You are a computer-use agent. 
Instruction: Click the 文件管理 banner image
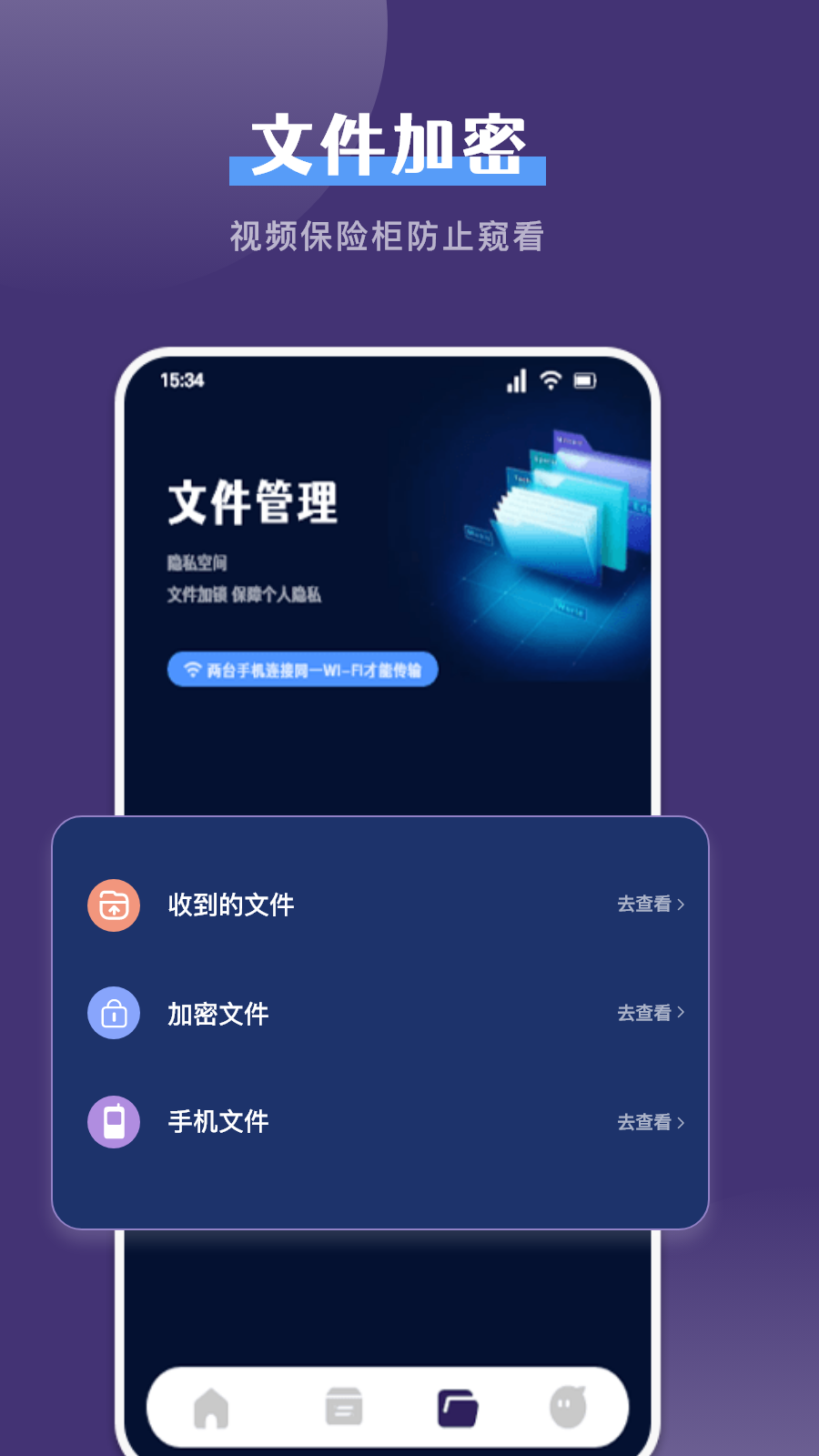coord(391,546)
